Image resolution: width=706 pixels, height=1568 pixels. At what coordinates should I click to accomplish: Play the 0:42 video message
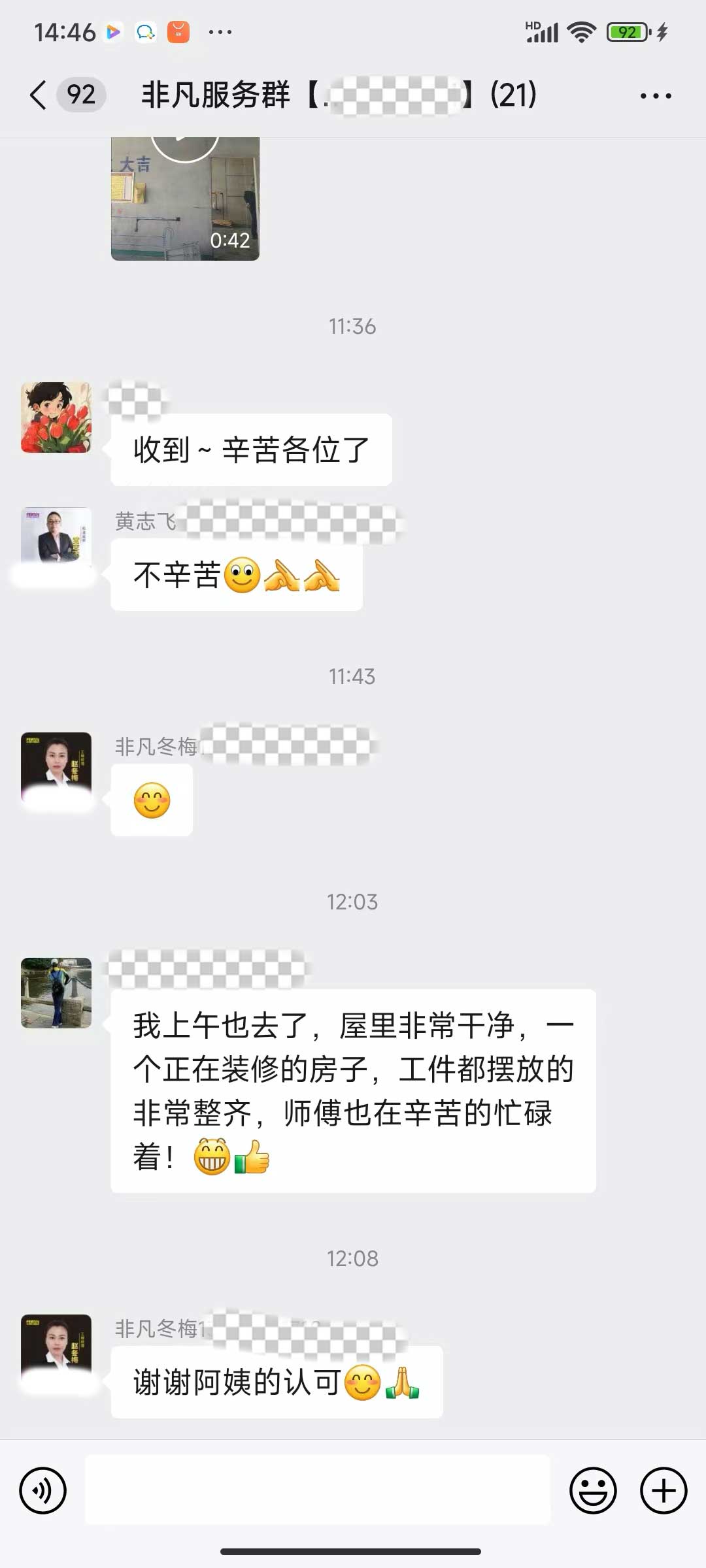[x=185, y=198]
